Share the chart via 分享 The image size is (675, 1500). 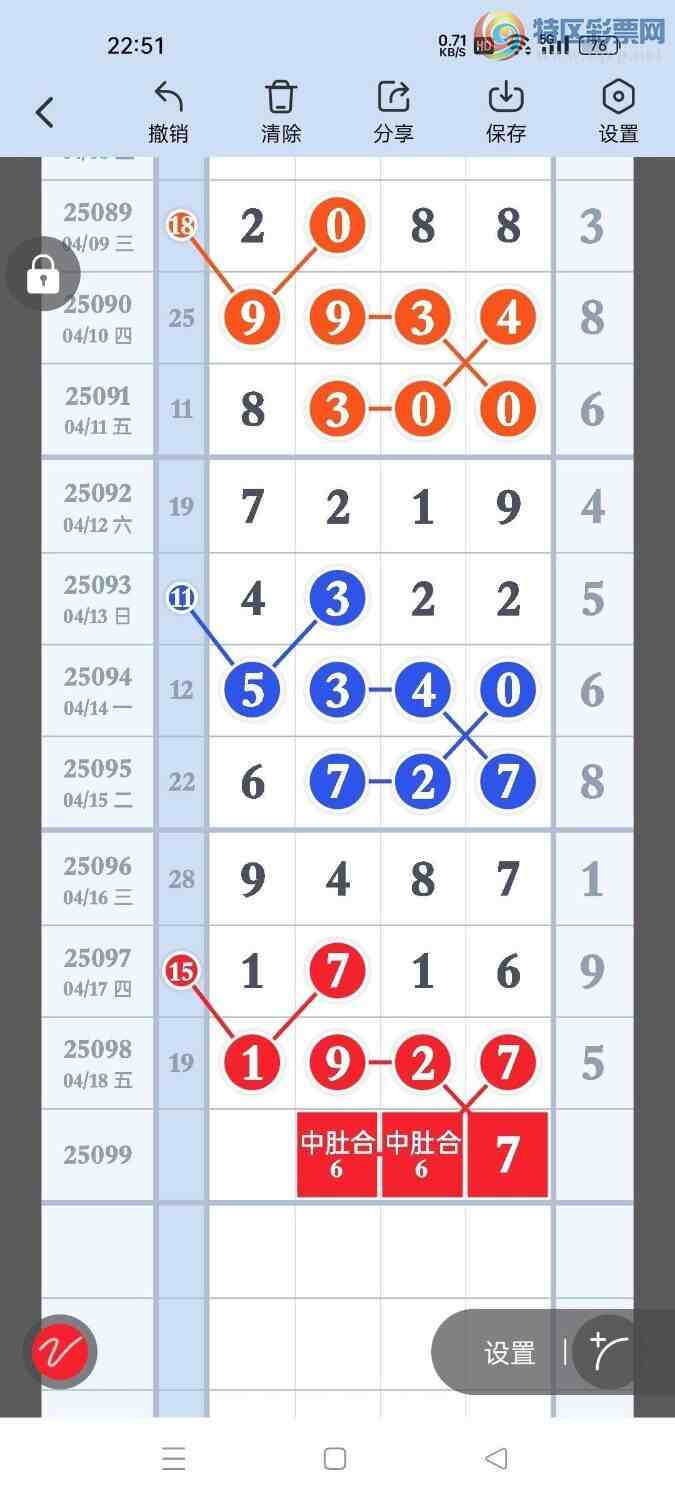tap(393, 112)
